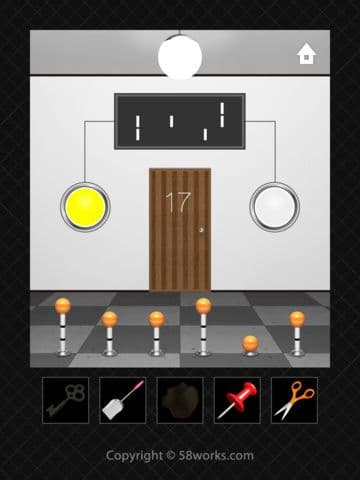Select the orange scissors in the inventory

294,400
